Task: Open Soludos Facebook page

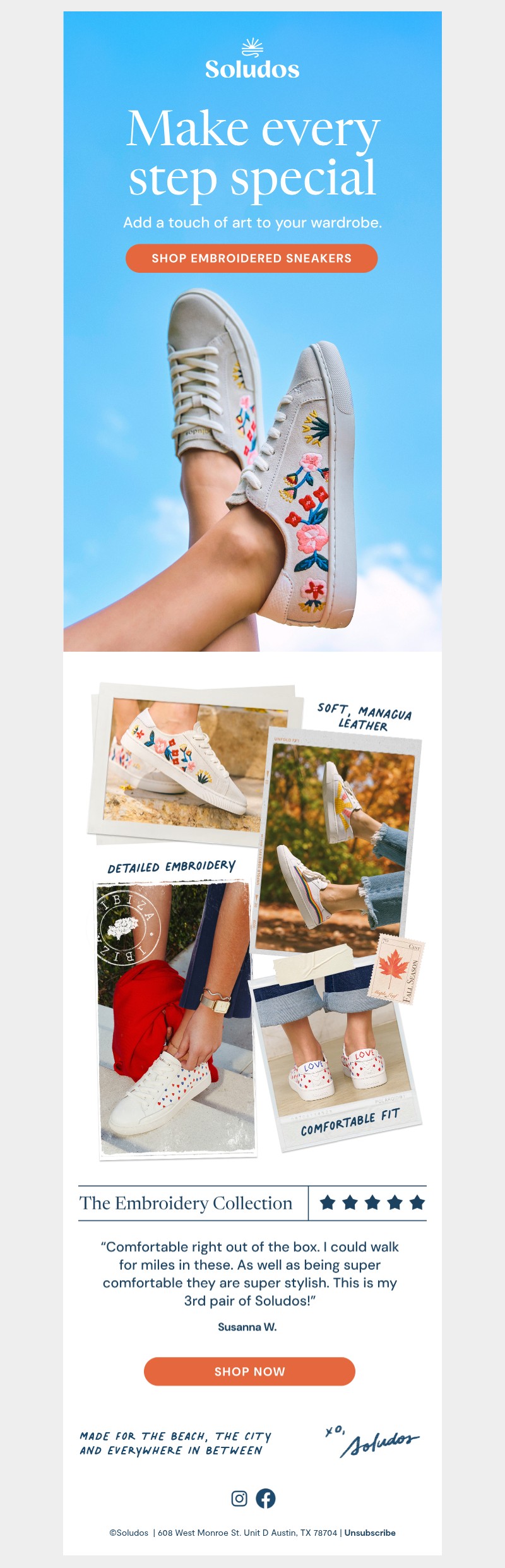Action: pyautogui.click(x=266, y=1498)
